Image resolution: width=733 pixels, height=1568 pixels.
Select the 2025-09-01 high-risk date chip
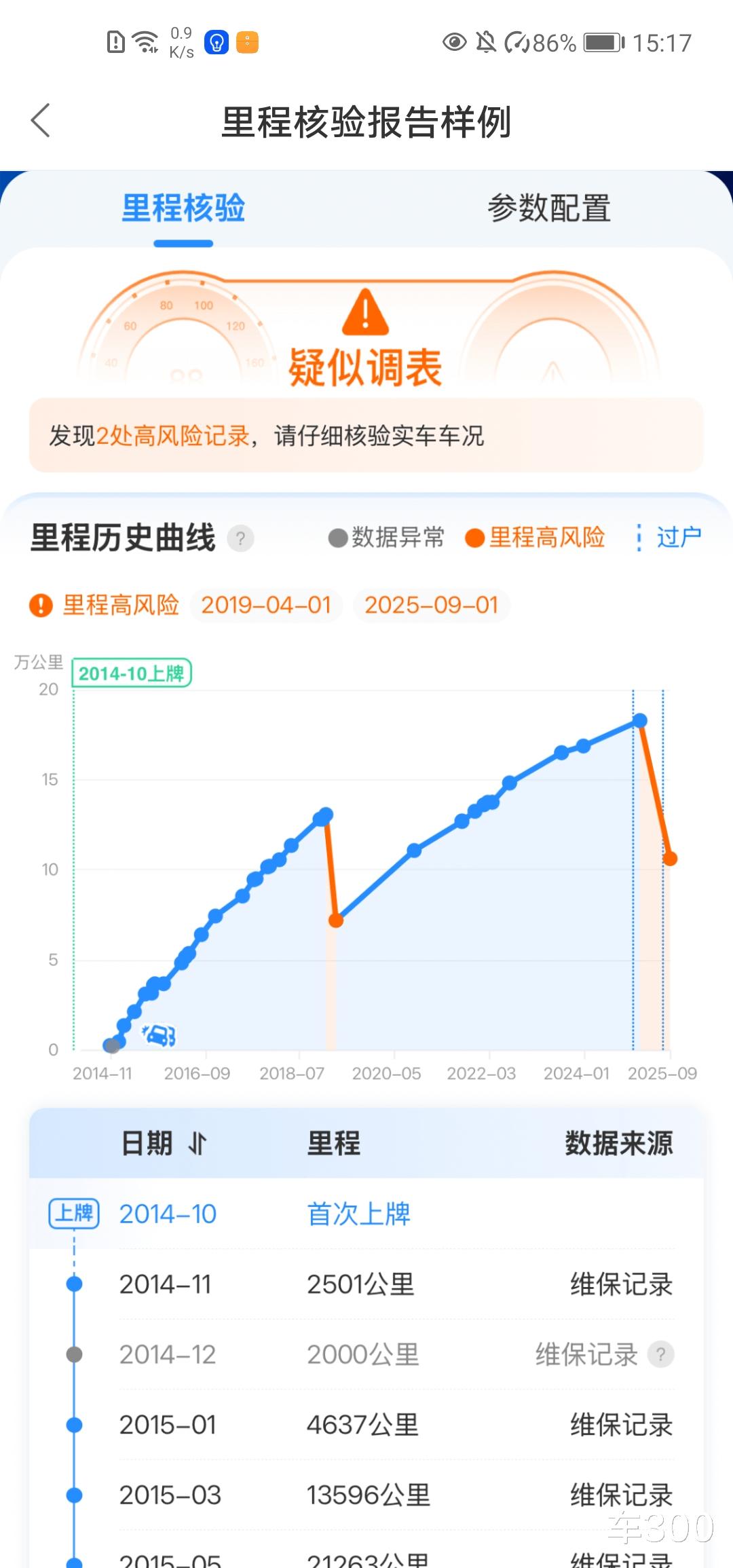point(432,605)
